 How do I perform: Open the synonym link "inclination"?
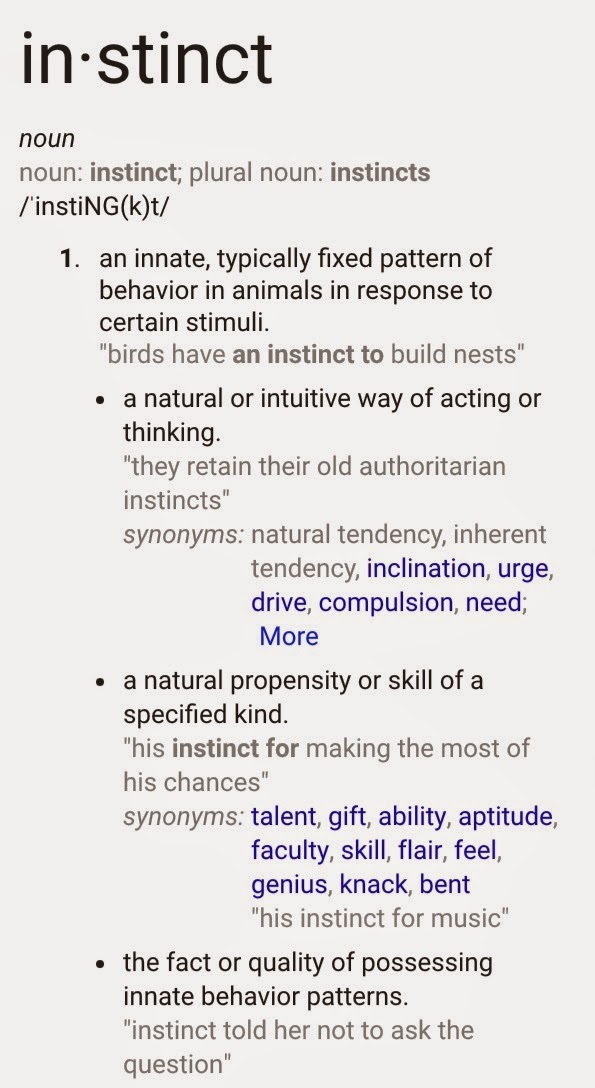[426, 568]
